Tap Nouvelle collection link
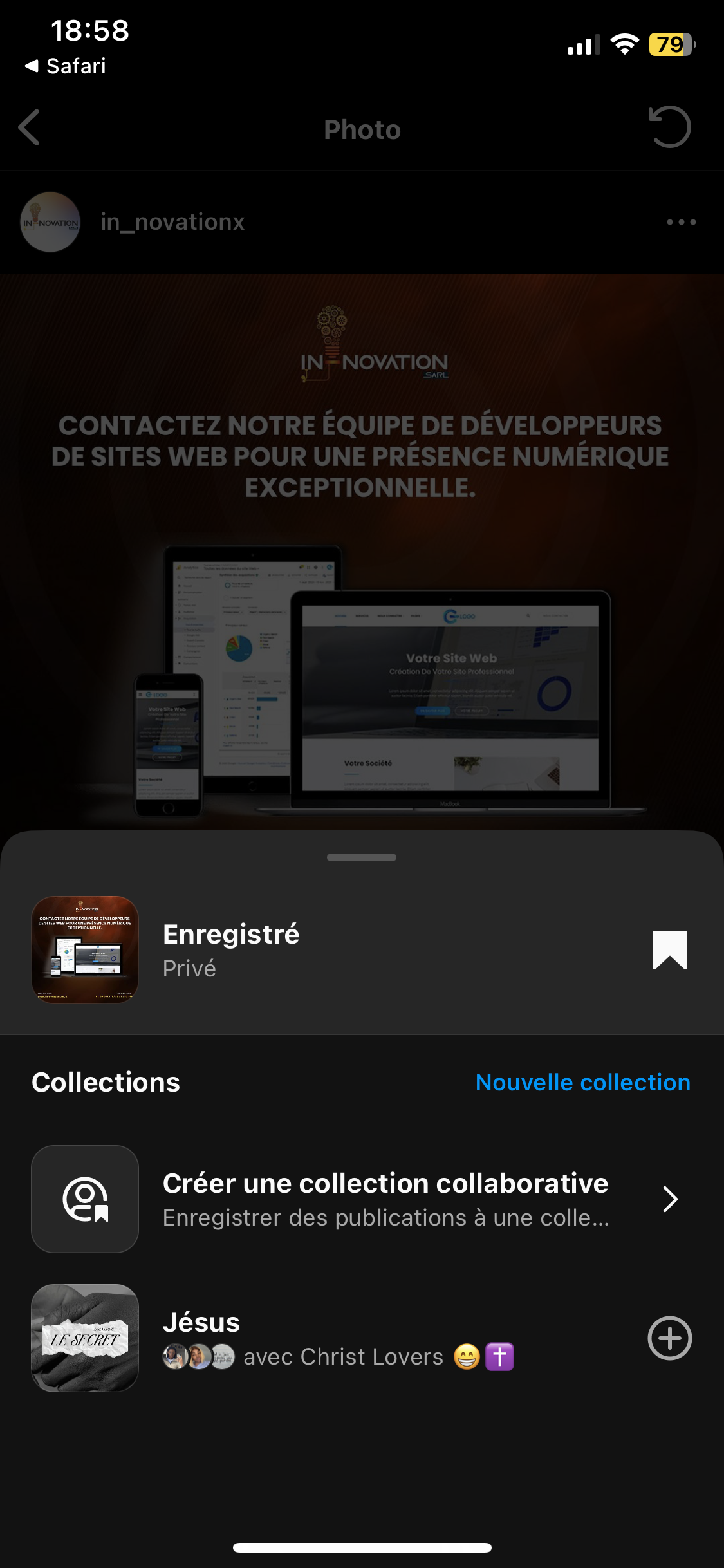 582,1083
